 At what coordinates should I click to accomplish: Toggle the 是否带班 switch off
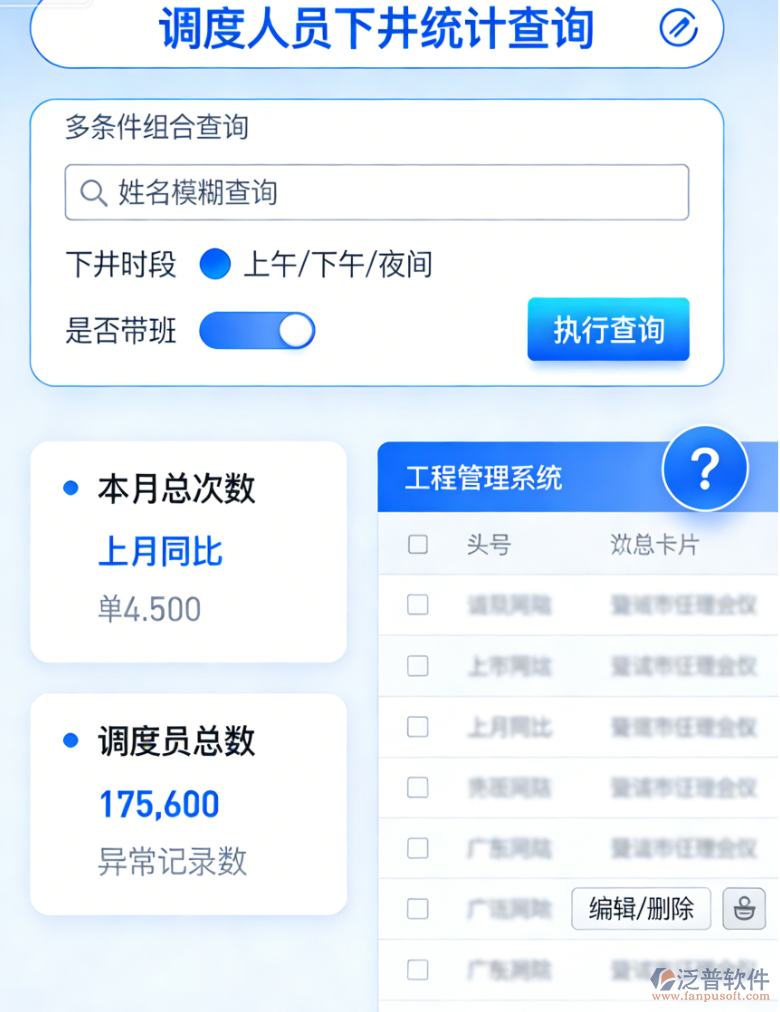coord(257,330)
